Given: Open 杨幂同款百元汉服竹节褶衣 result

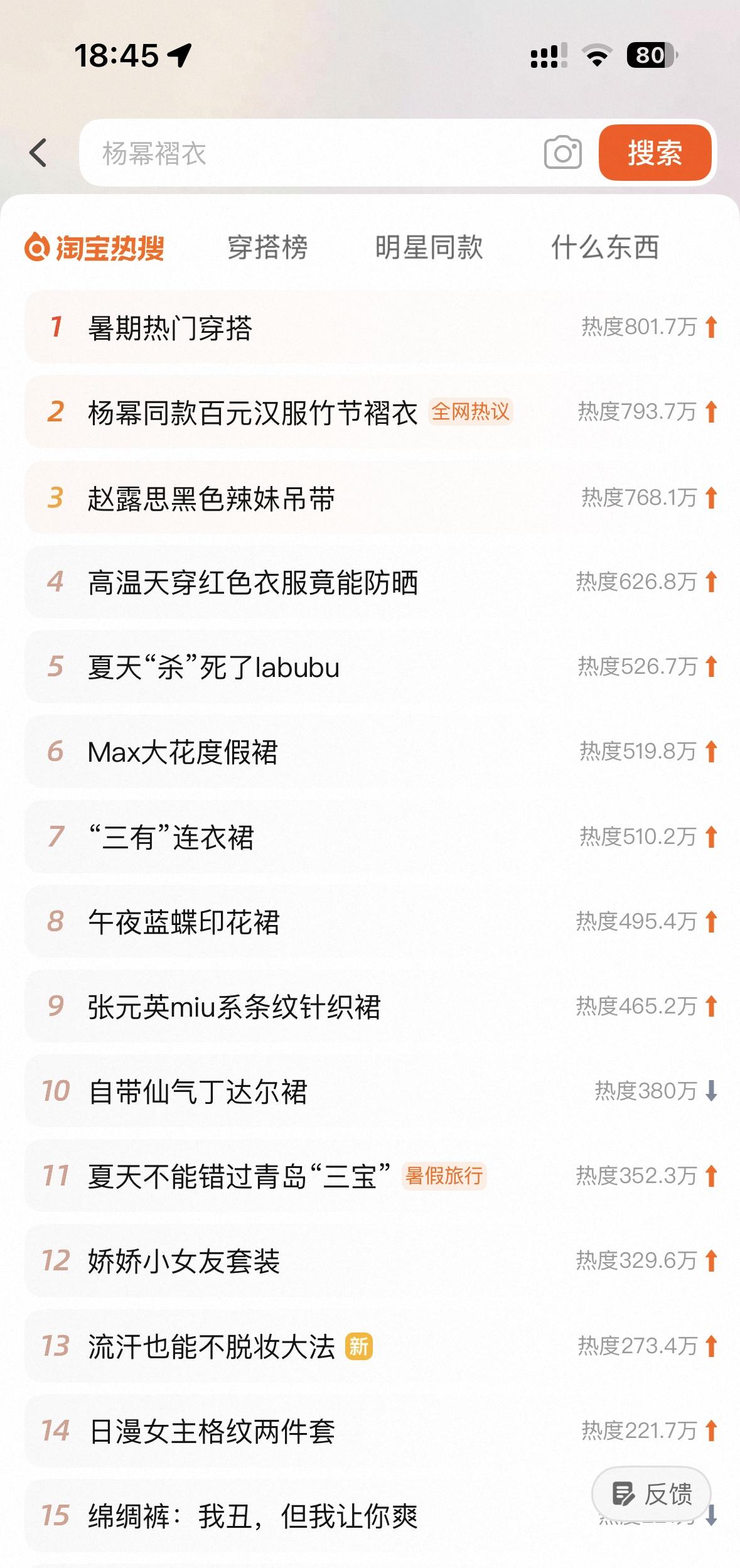Looking at the screenshot, I should [252, 413].
